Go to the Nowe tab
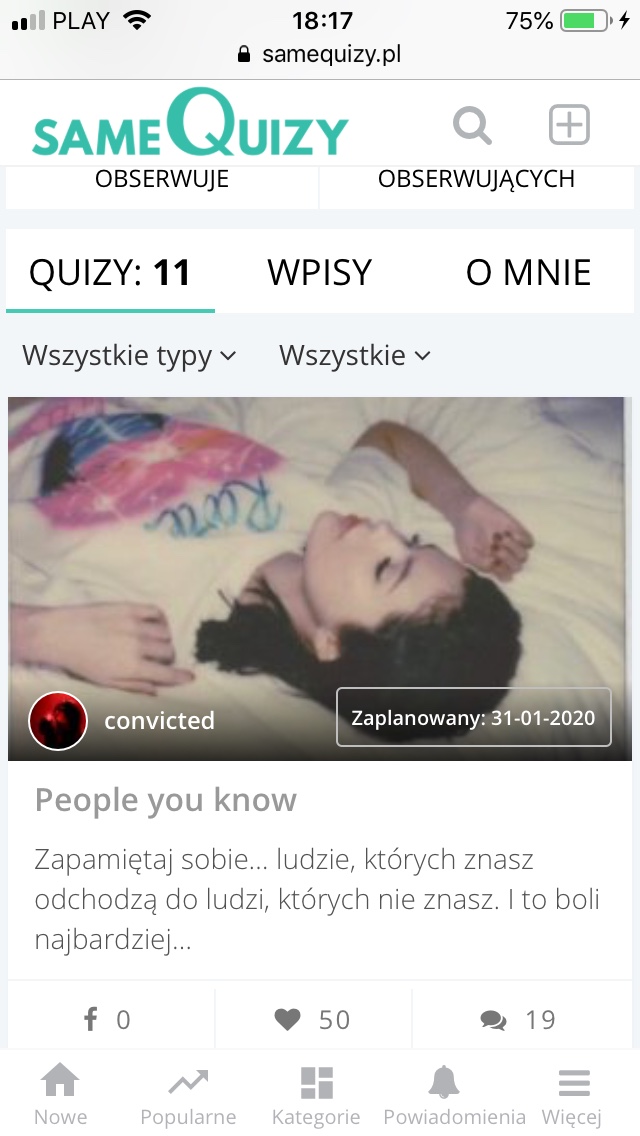 (60, 1095)
